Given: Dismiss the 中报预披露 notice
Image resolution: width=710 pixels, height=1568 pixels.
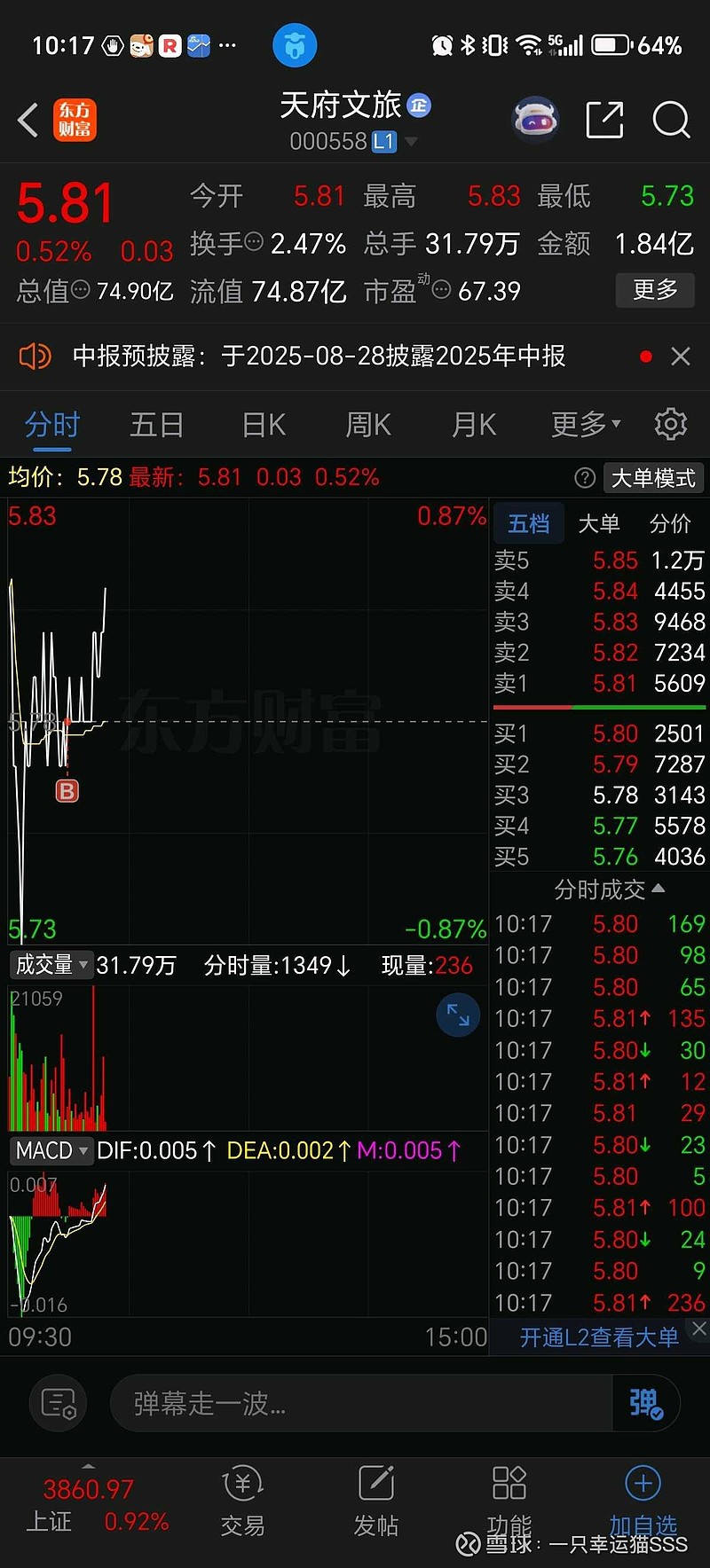Looking at the screenshot, I should click(x=681, y=357).
